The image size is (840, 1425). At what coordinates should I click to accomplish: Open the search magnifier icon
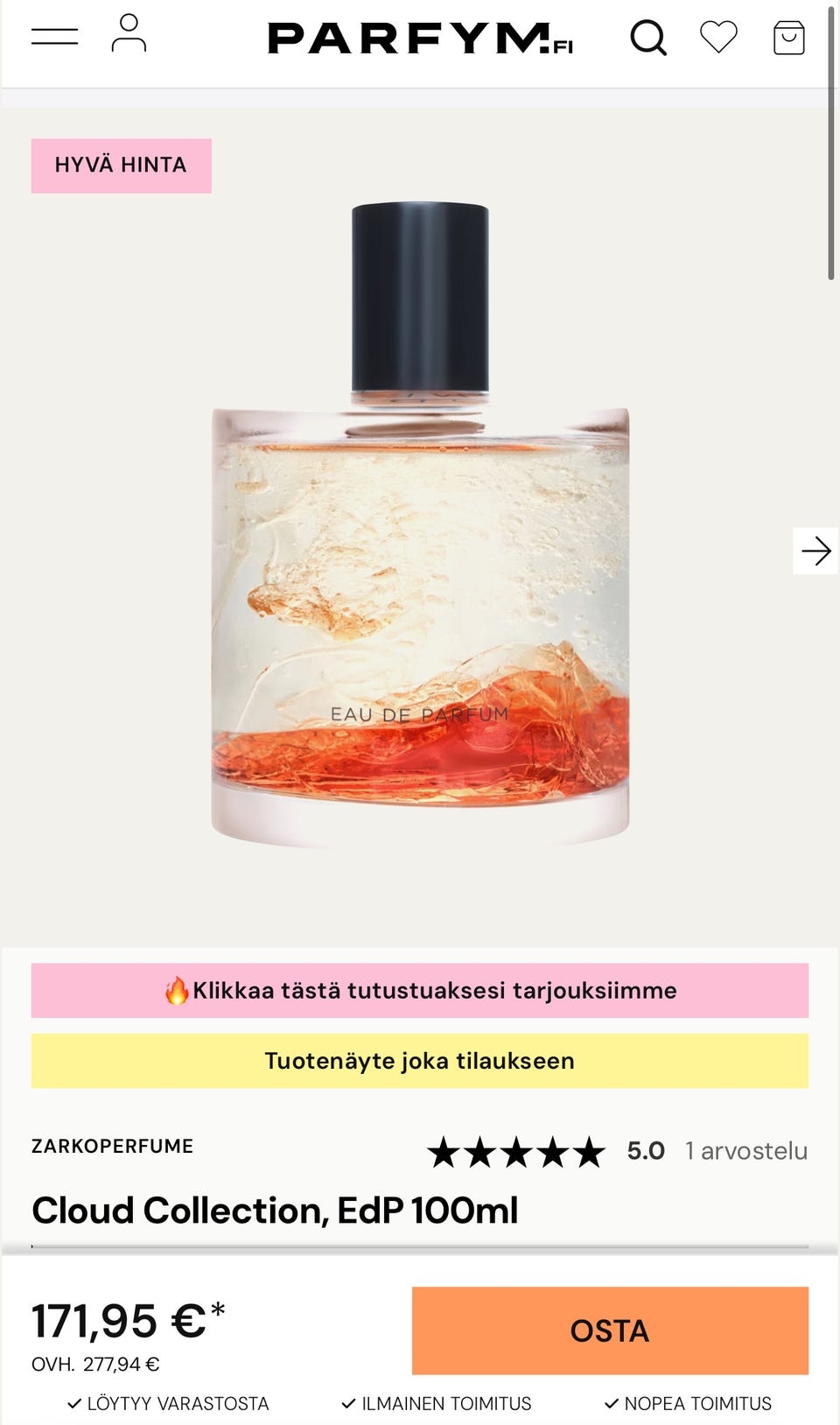[648, 37]
